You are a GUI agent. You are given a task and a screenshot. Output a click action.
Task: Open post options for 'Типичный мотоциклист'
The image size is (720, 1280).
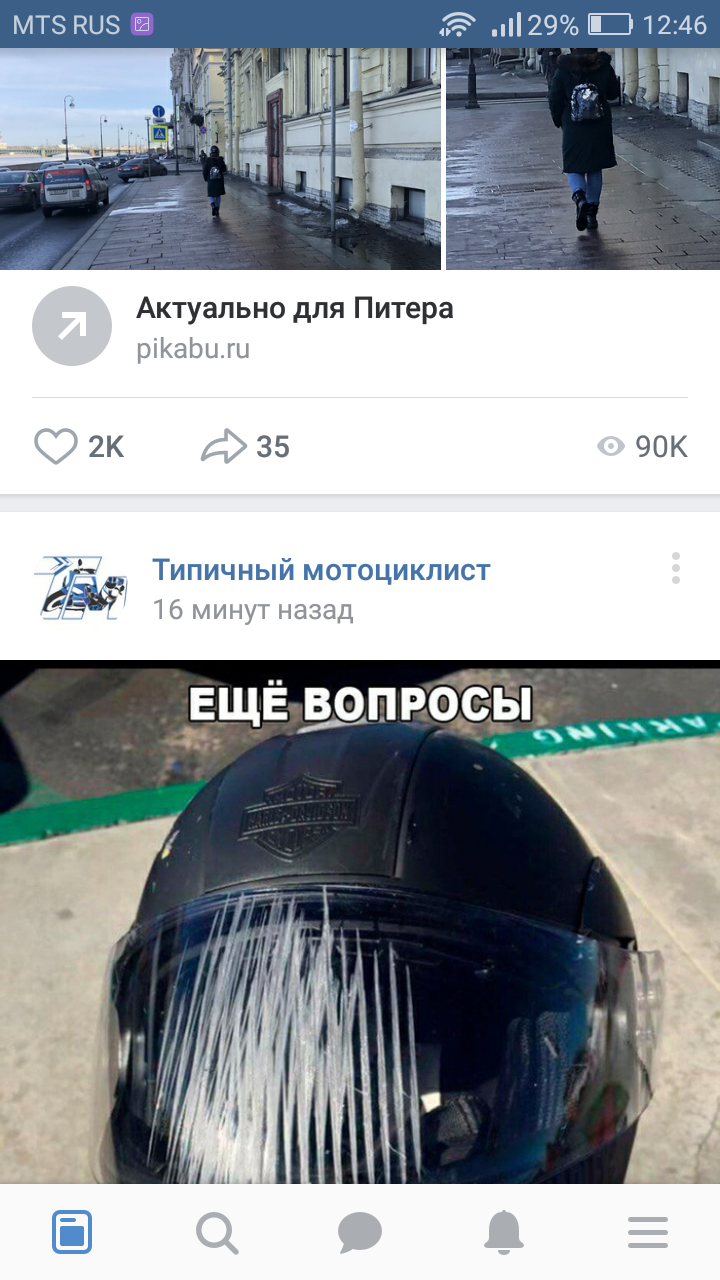click(x=676, y=568)
